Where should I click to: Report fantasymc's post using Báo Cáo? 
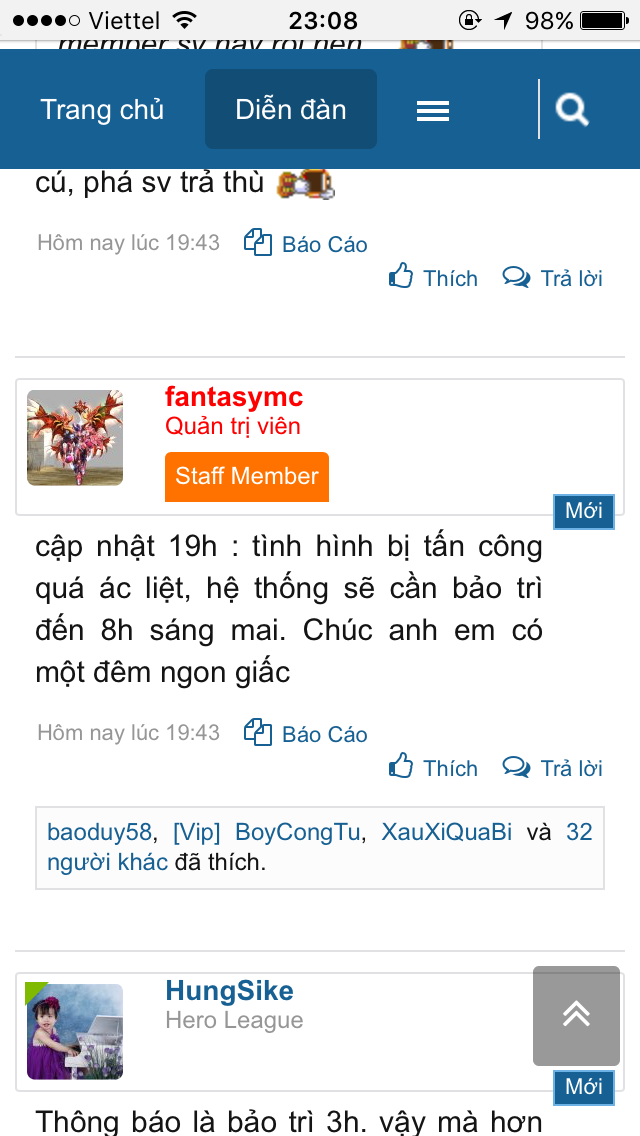tap(306, 734)
